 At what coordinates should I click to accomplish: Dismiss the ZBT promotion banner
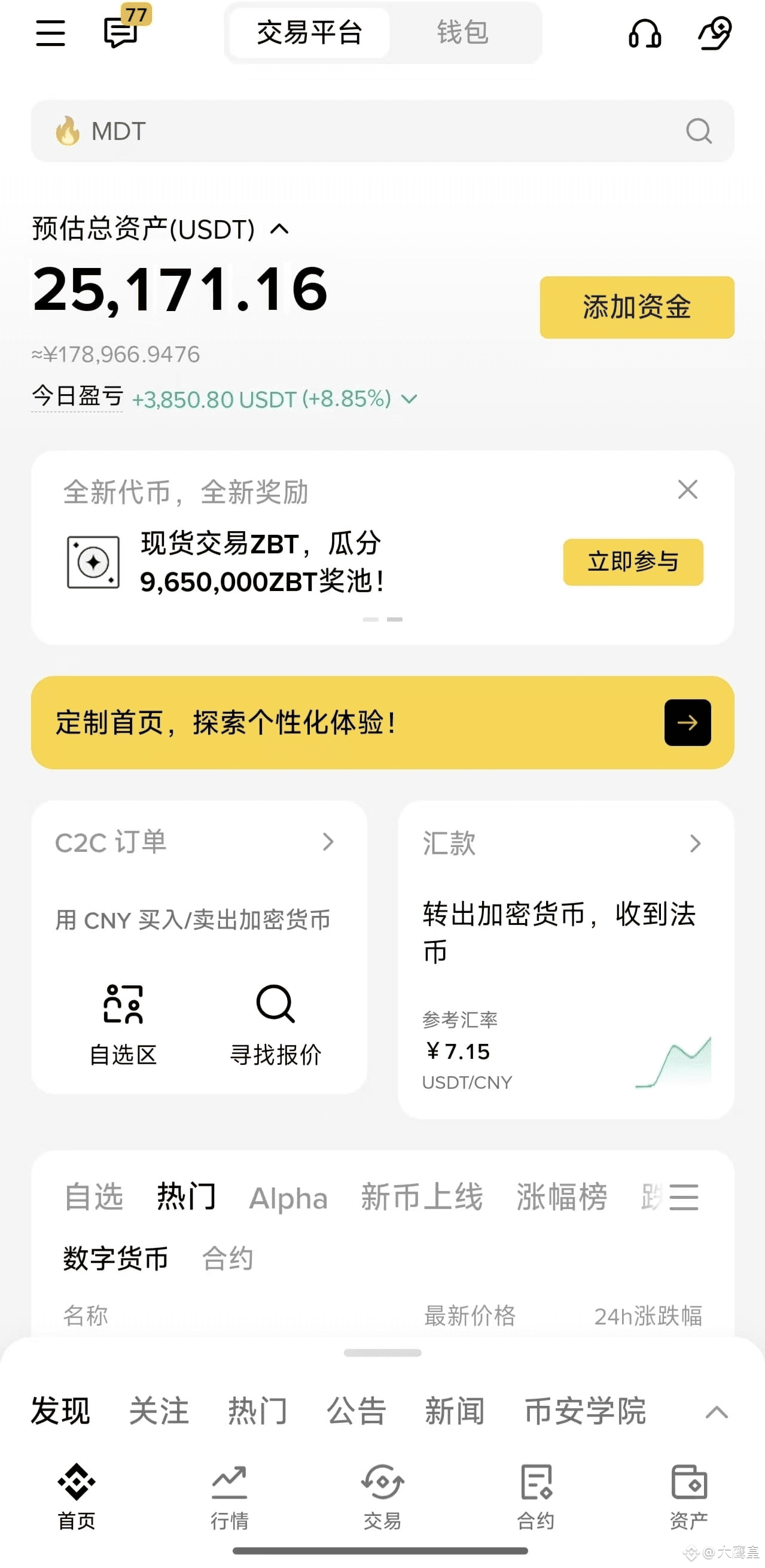click(687, 489)
